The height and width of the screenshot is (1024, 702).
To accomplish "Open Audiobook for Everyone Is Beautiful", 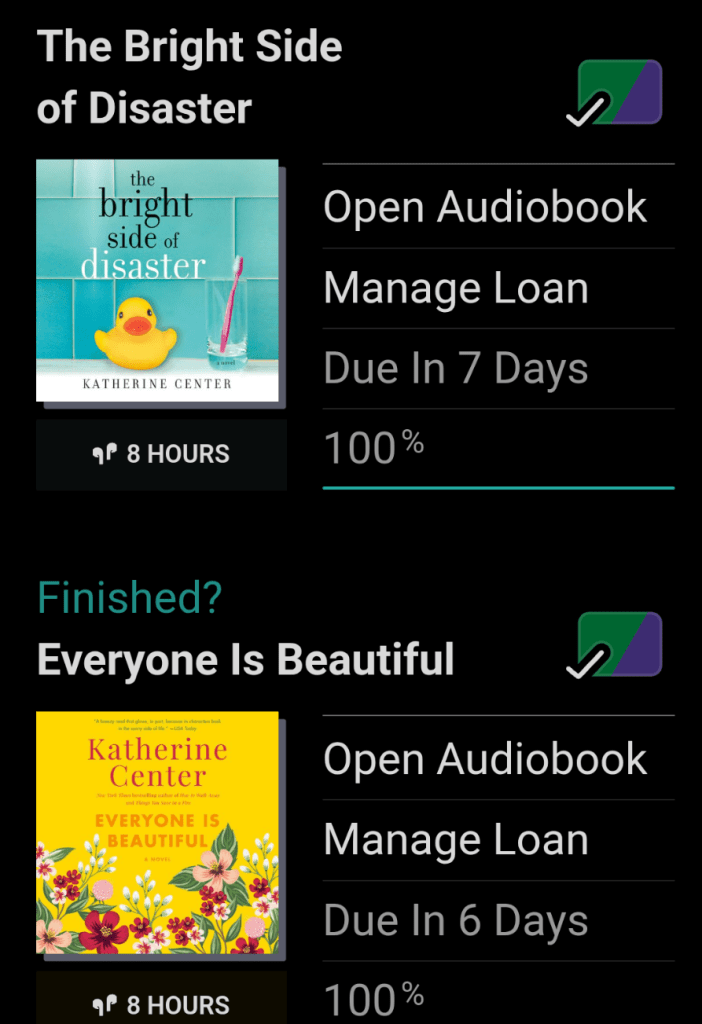I will click(x=485, y=759).
